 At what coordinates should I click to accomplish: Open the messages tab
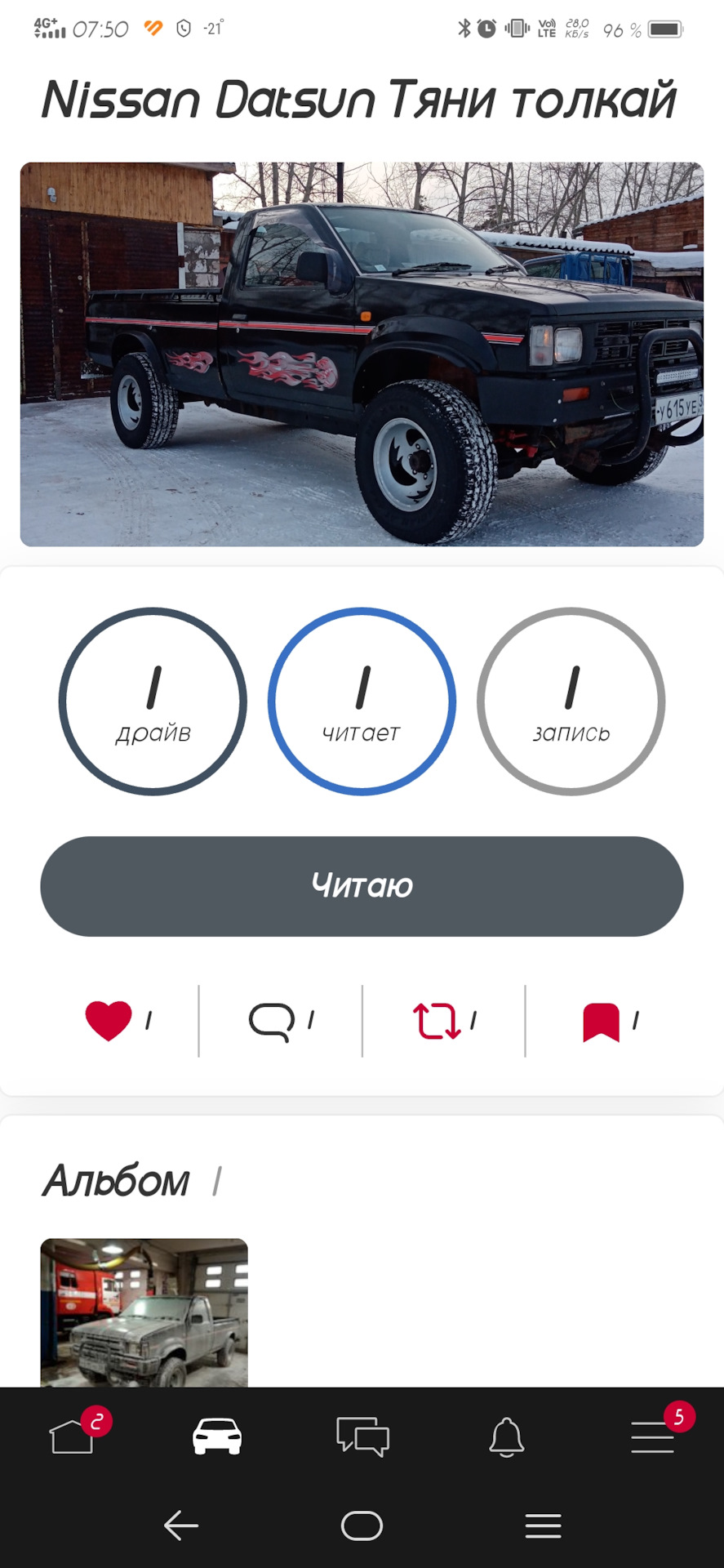coord(362,1437)
